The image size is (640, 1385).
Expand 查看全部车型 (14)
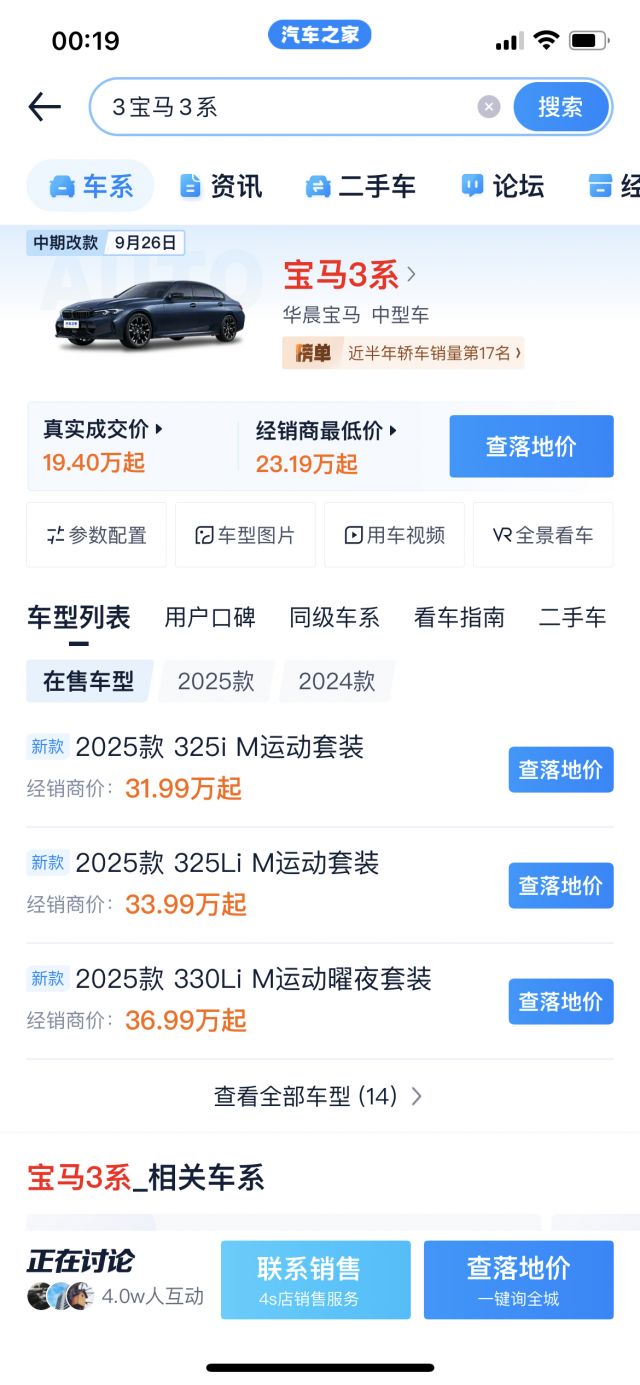[318, 1096]
